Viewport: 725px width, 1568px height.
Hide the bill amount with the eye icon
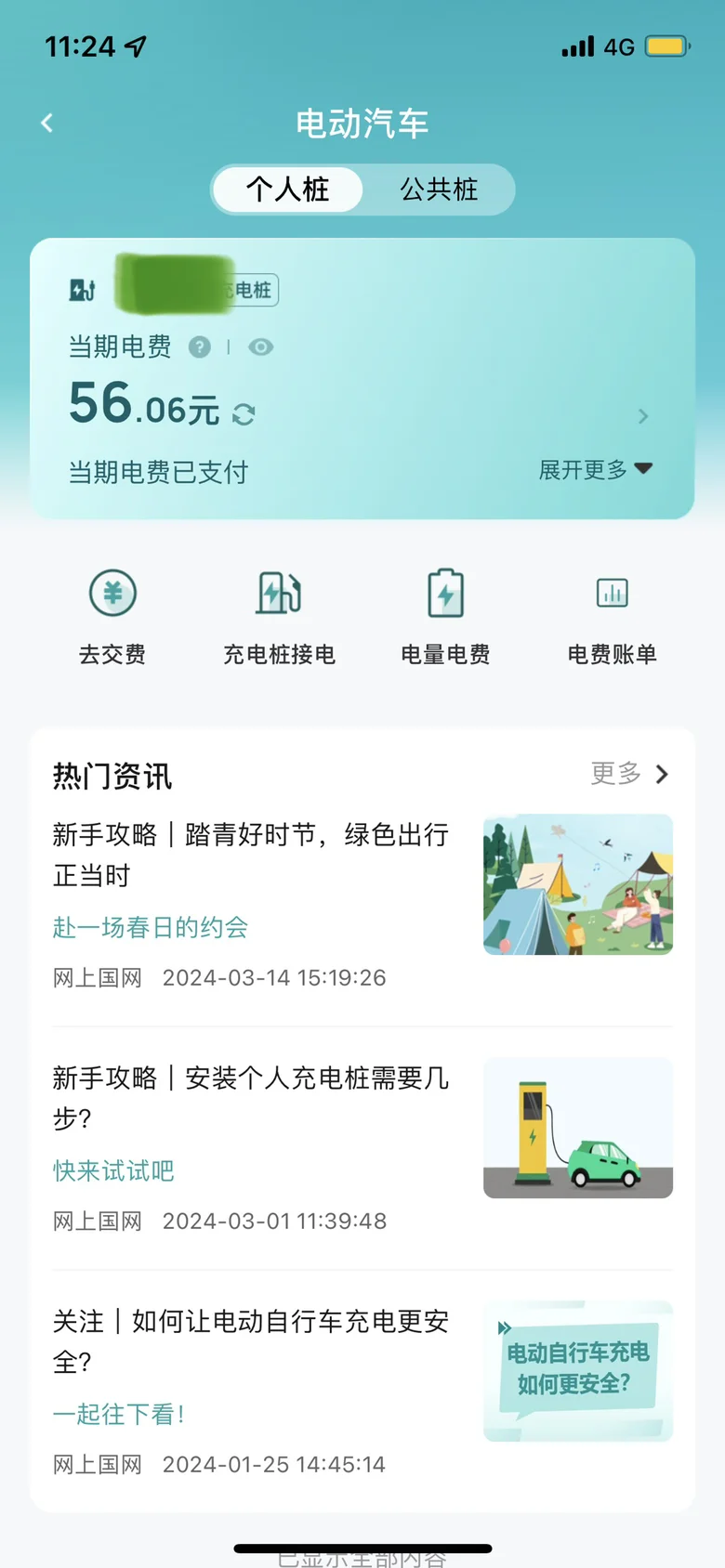(x=261, y=347)
